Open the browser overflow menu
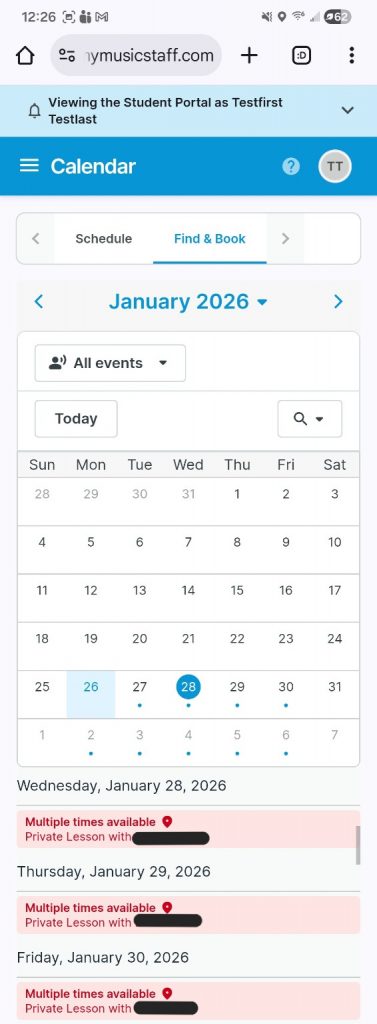This screenshot has width=377, height=1024. click(352, 56)
